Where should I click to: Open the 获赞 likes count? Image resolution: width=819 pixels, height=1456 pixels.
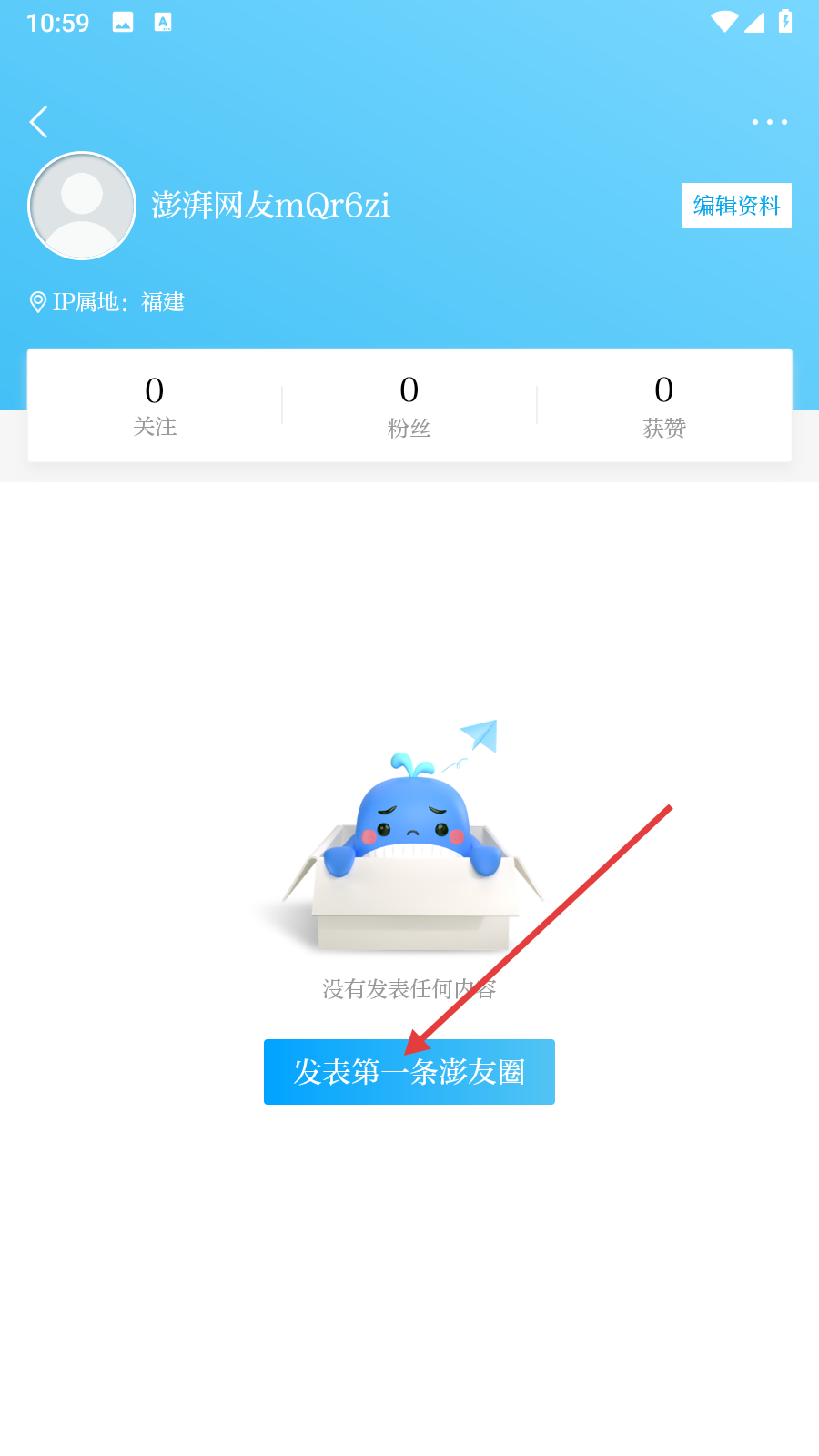664,406
